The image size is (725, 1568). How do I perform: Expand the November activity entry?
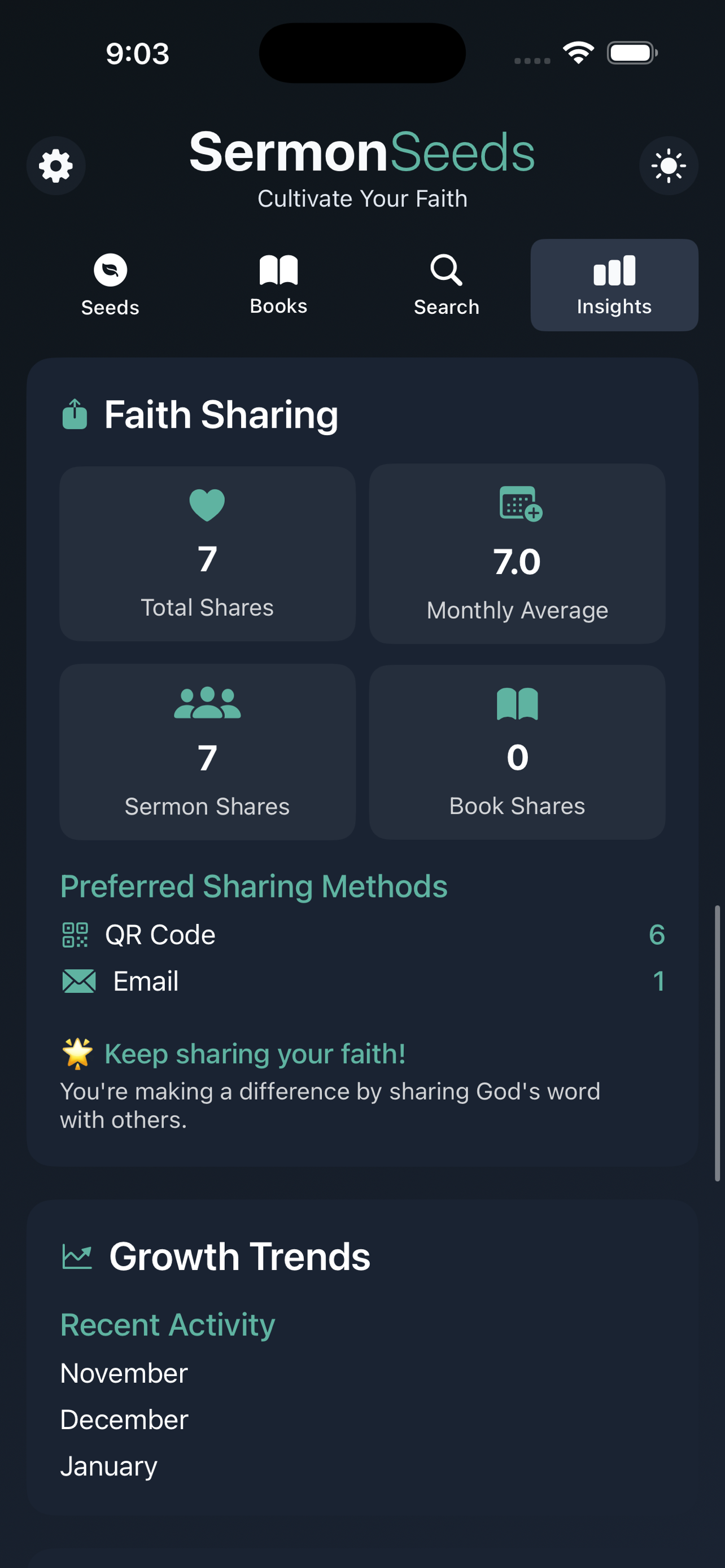[x=124, y=1373]
